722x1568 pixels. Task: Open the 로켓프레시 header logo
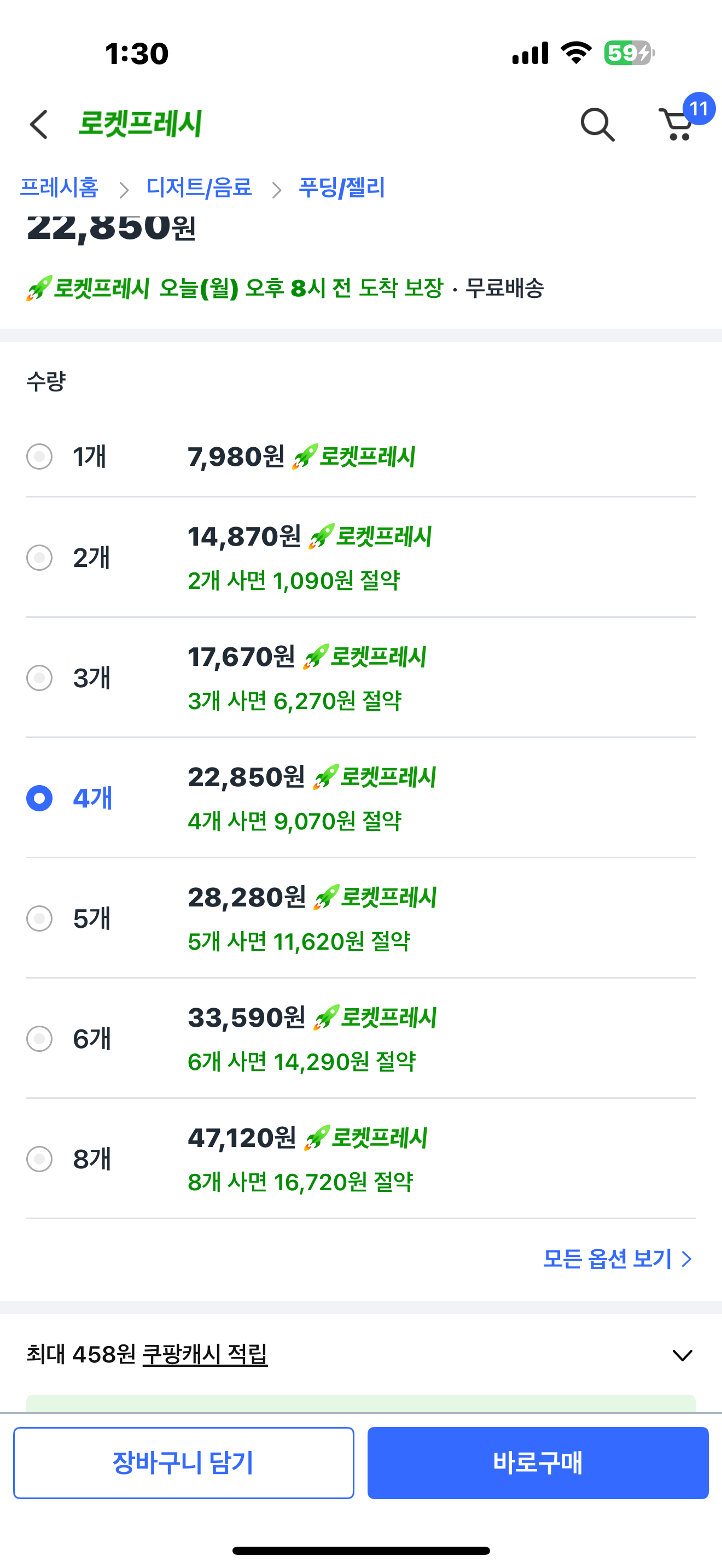click(x=140, y=124)
